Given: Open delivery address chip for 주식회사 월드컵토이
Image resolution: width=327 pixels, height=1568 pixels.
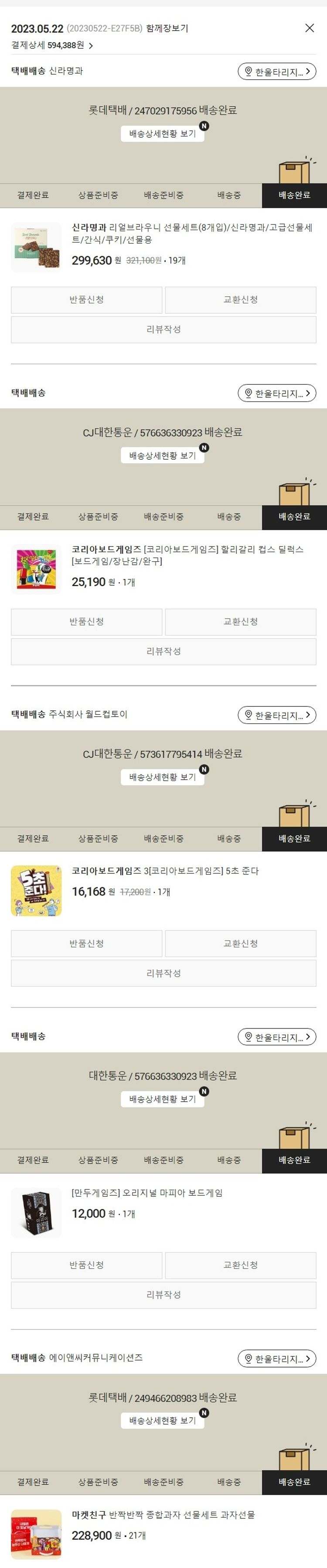Looking at the screenshot, I should click(276, 715).
